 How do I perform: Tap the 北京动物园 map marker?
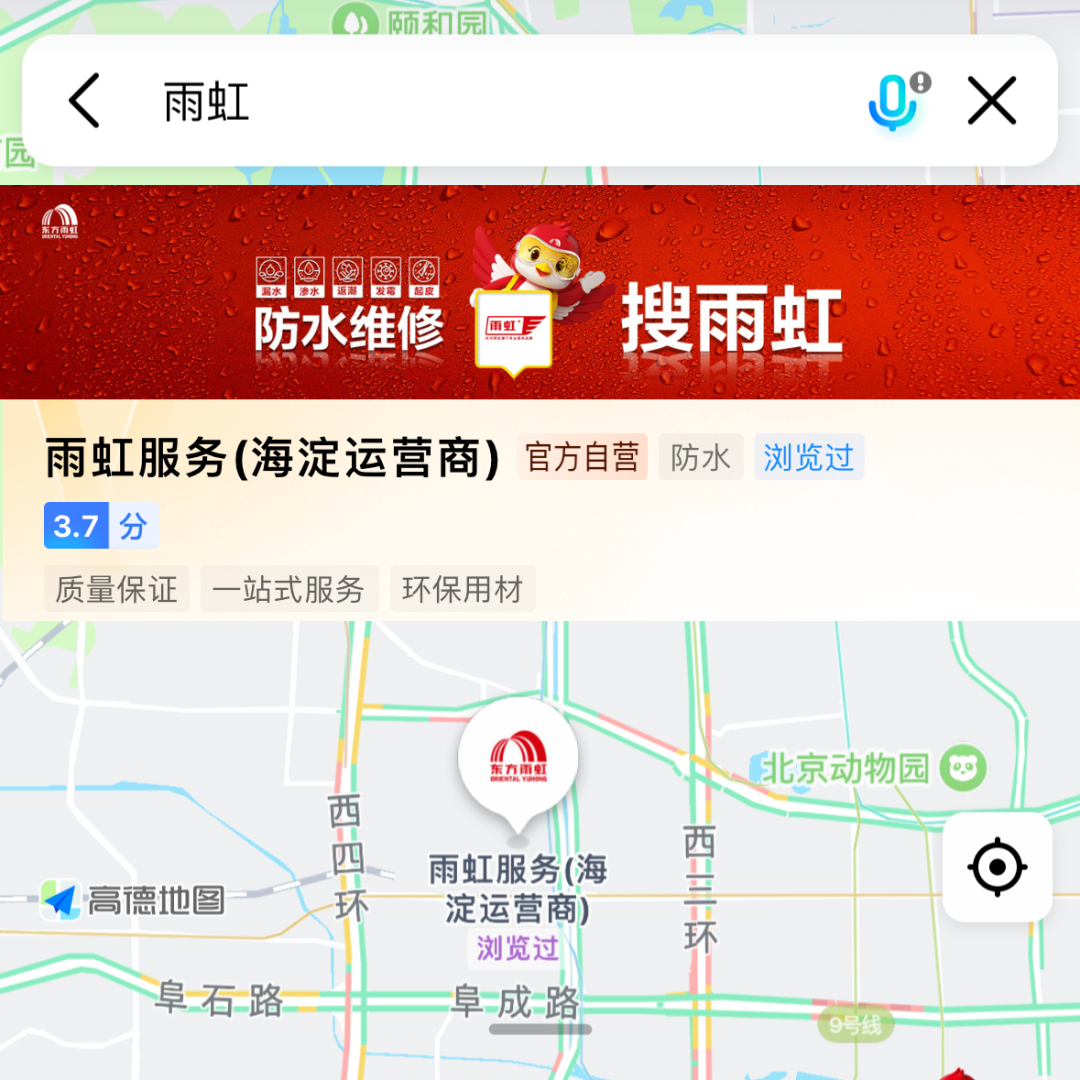click(x=966, y=769)
